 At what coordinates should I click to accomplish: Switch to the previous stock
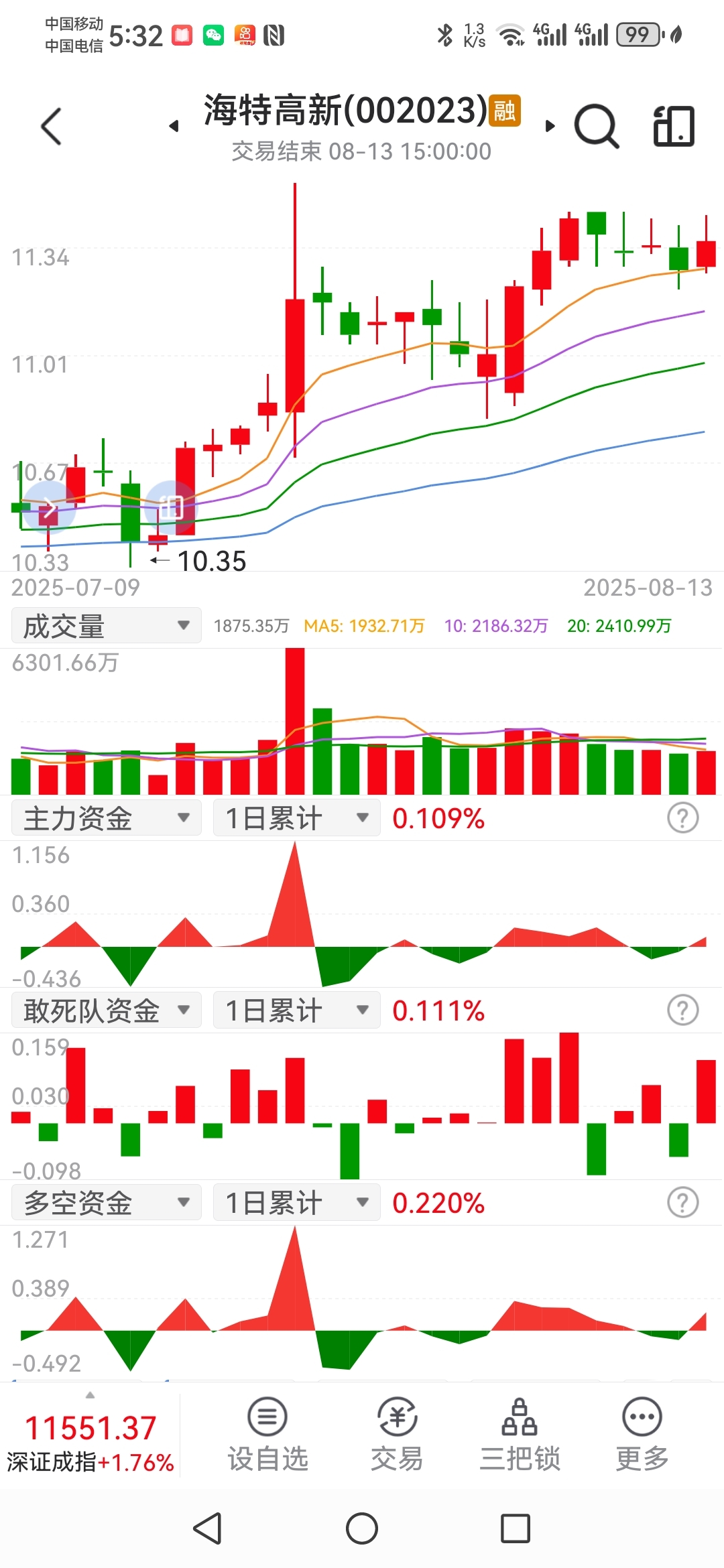point(174,126)
